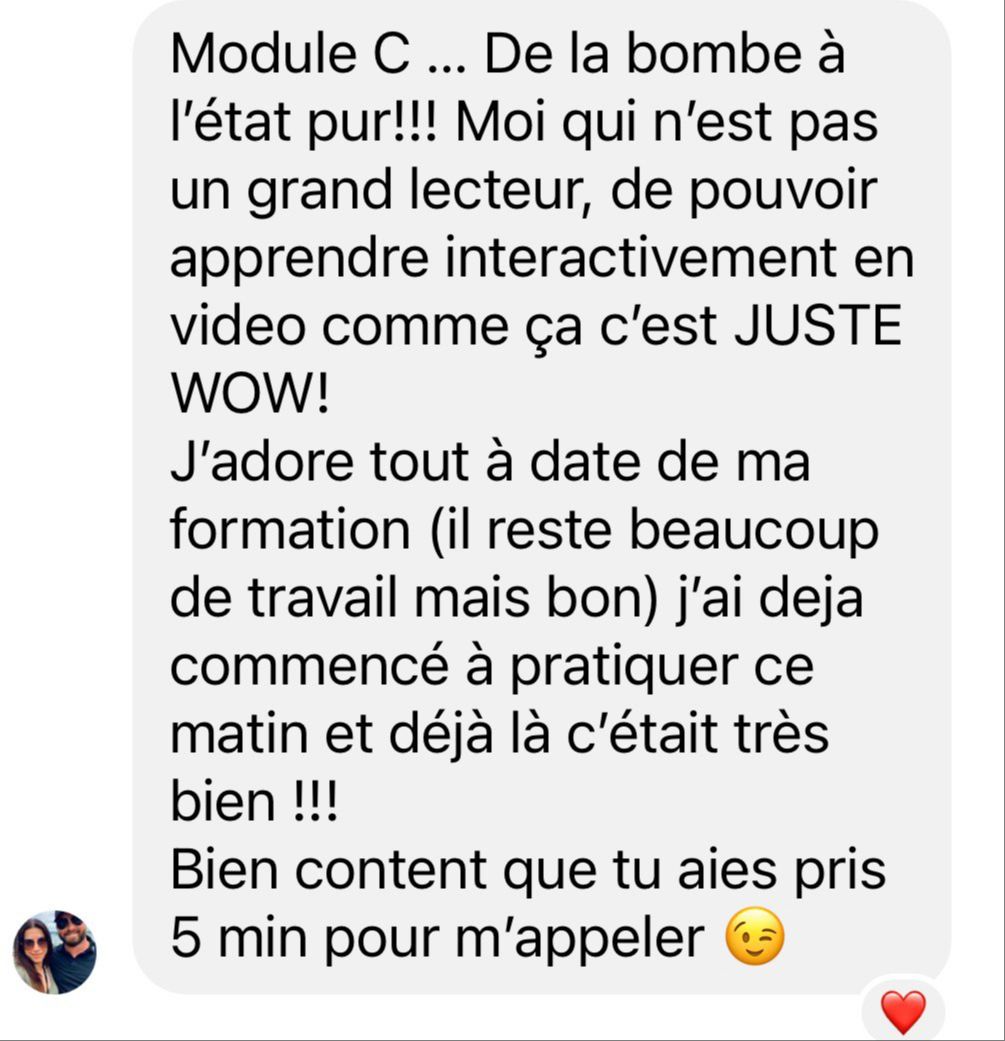Viewport: 1005px width, 1041px height.
Task: View the heart reaction on the message
Action: (902, 1011)
